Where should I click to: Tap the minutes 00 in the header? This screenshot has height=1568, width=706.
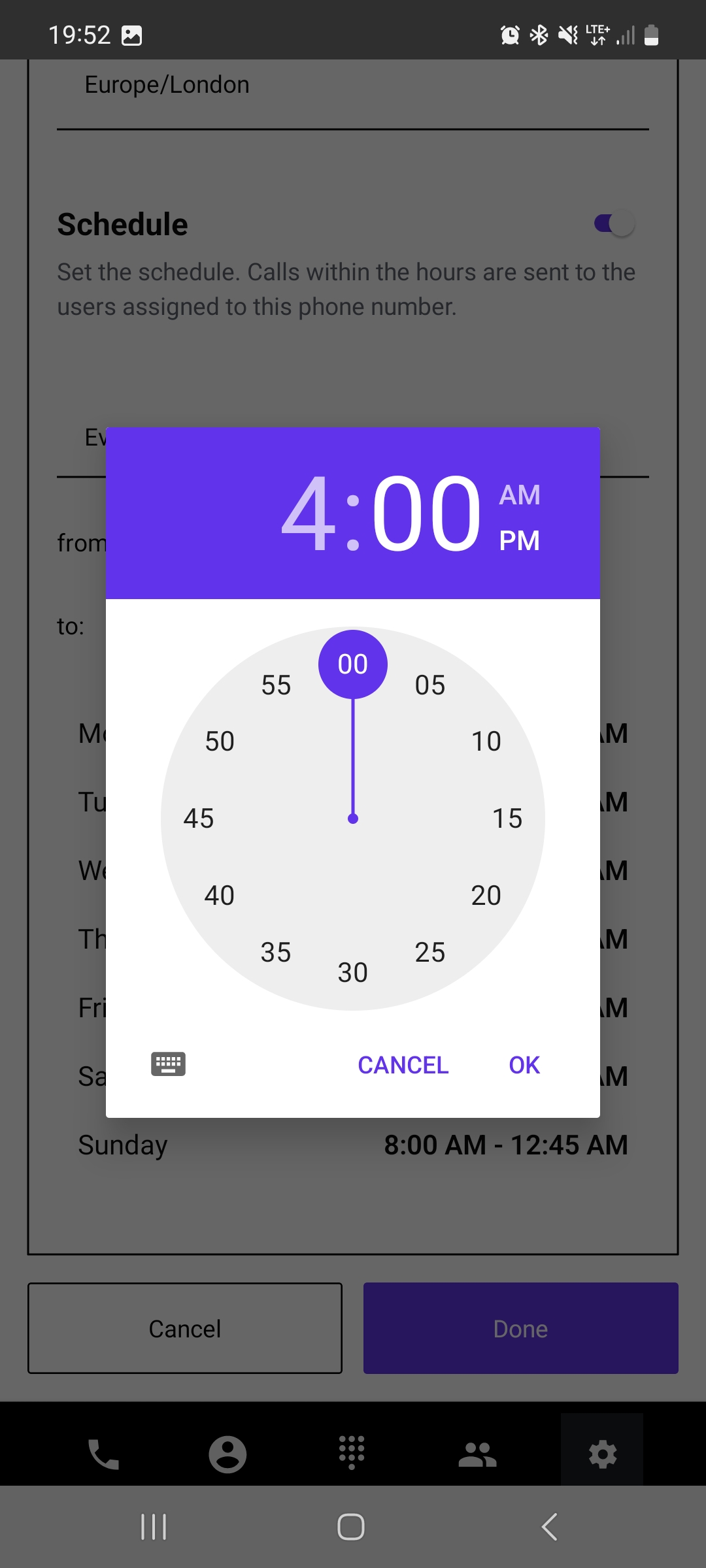coord(426,514)
